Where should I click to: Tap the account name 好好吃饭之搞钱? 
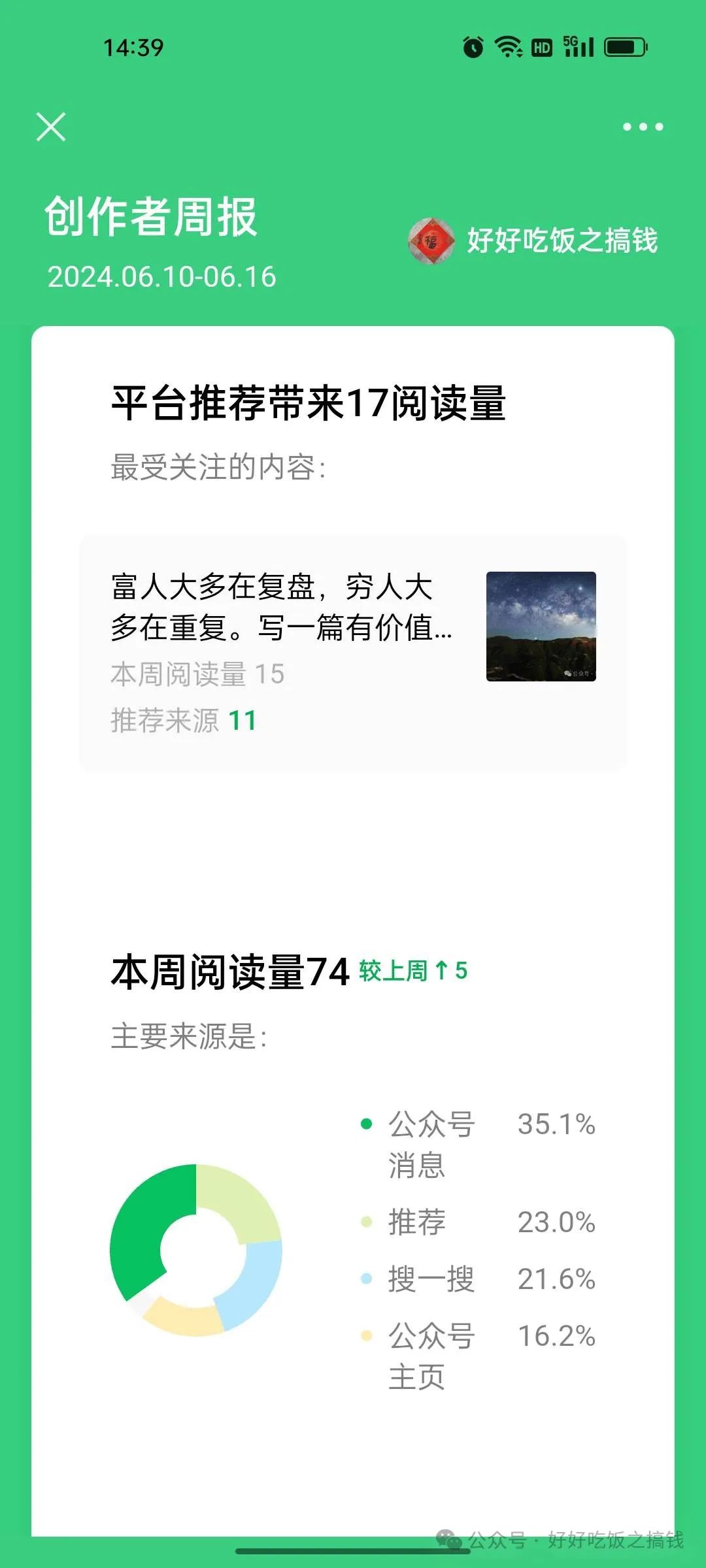click(x=563, y=240)
